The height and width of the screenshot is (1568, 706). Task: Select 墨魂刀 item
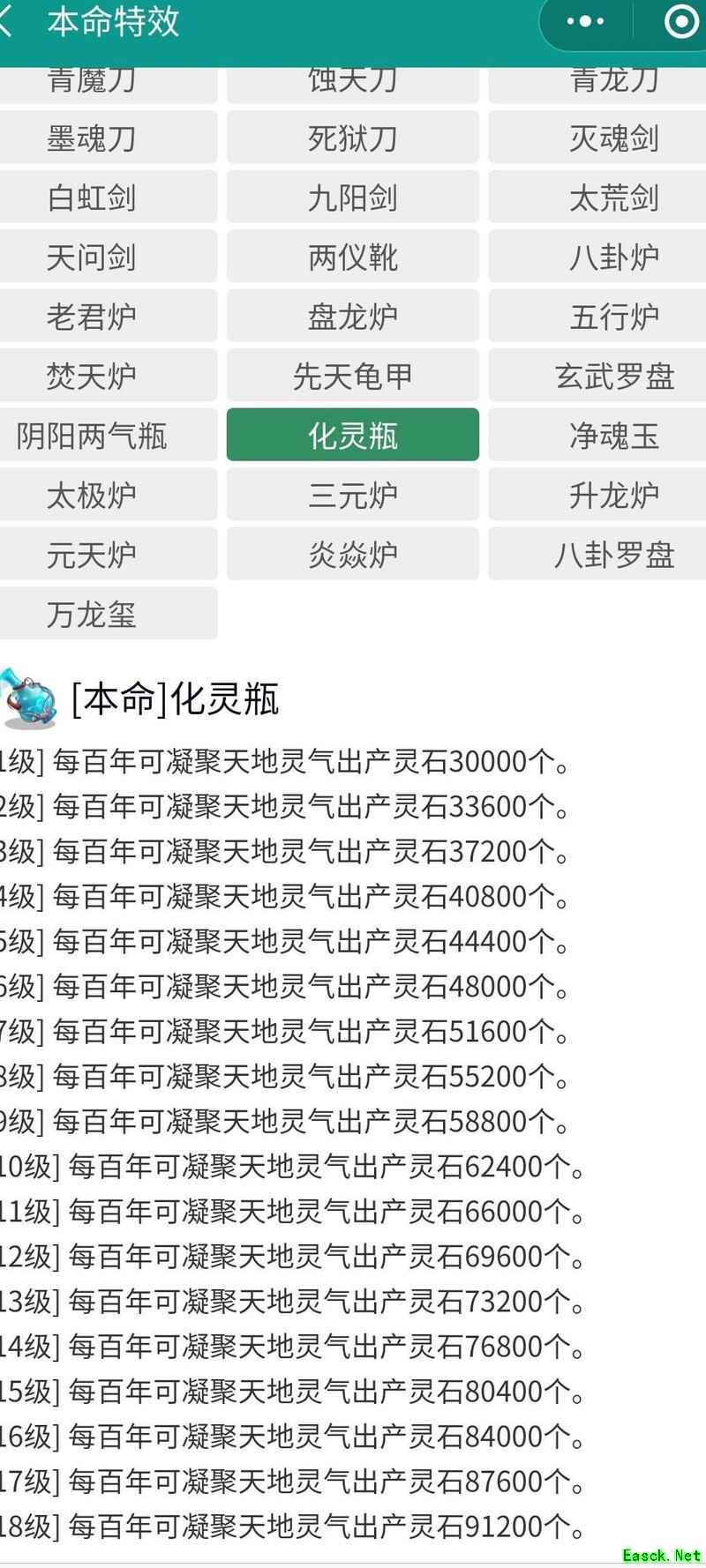pyautogui.click(x=92, y=138)
